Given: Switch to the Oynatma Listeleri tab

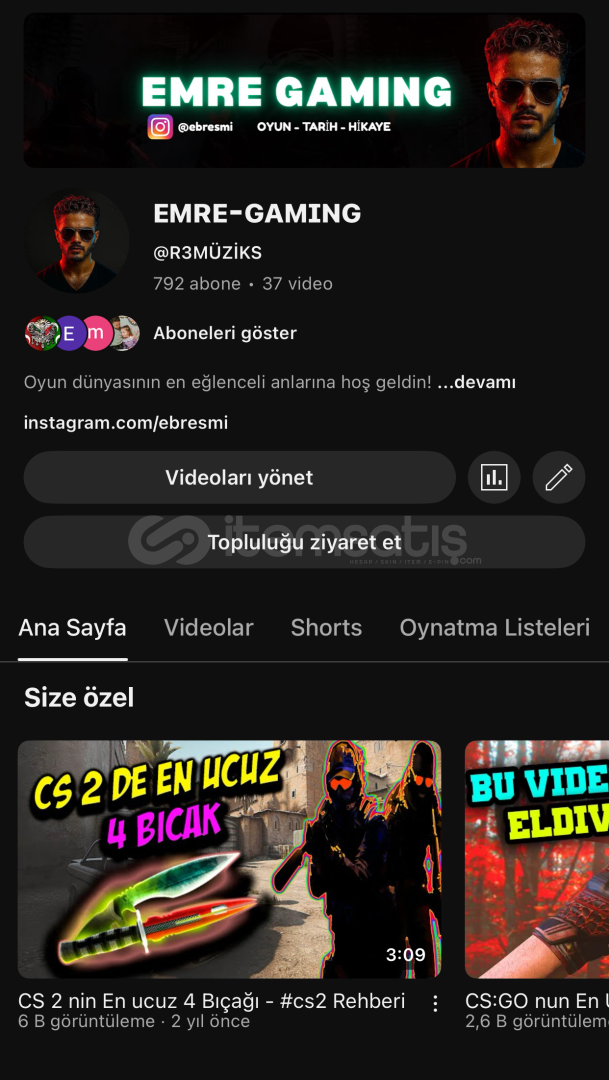Looking at the screenshot, I should pyautogui.click(x=494, y=627).
